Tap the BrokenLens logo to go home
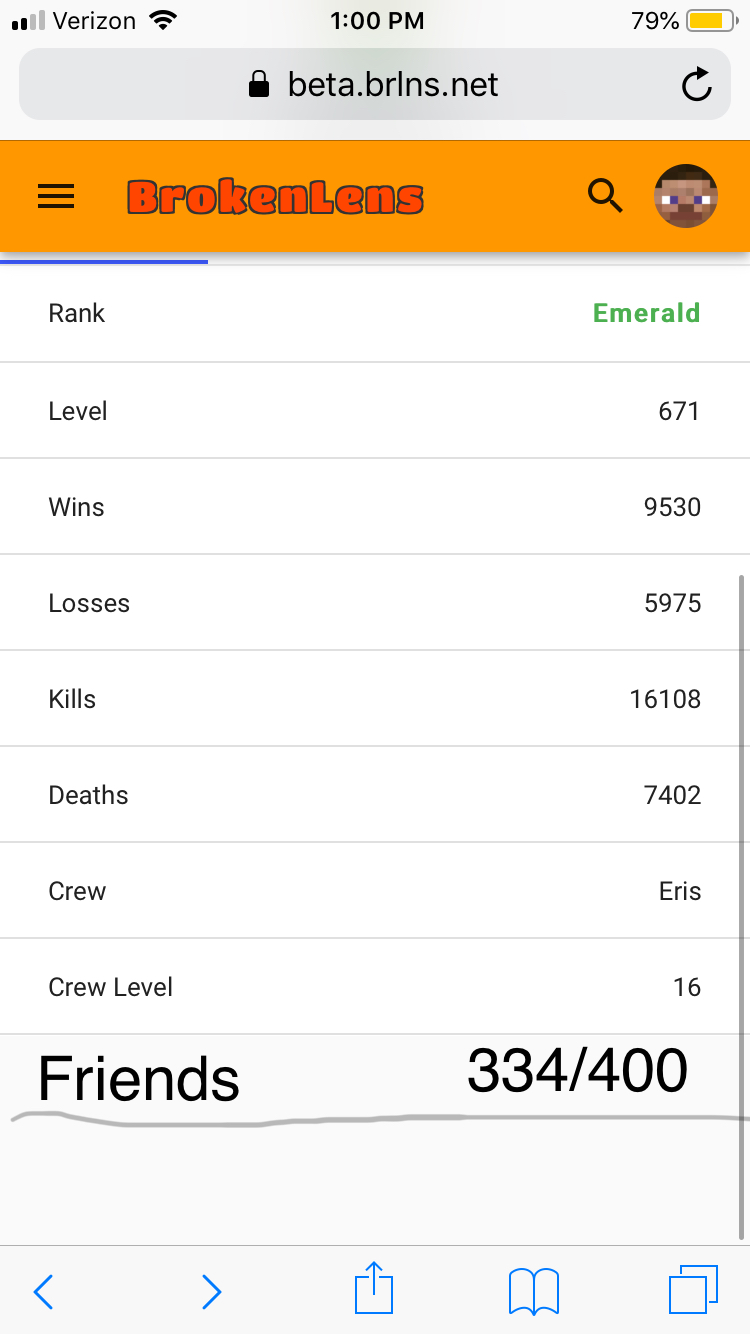 pyautogui.click(x=276, y=197)
